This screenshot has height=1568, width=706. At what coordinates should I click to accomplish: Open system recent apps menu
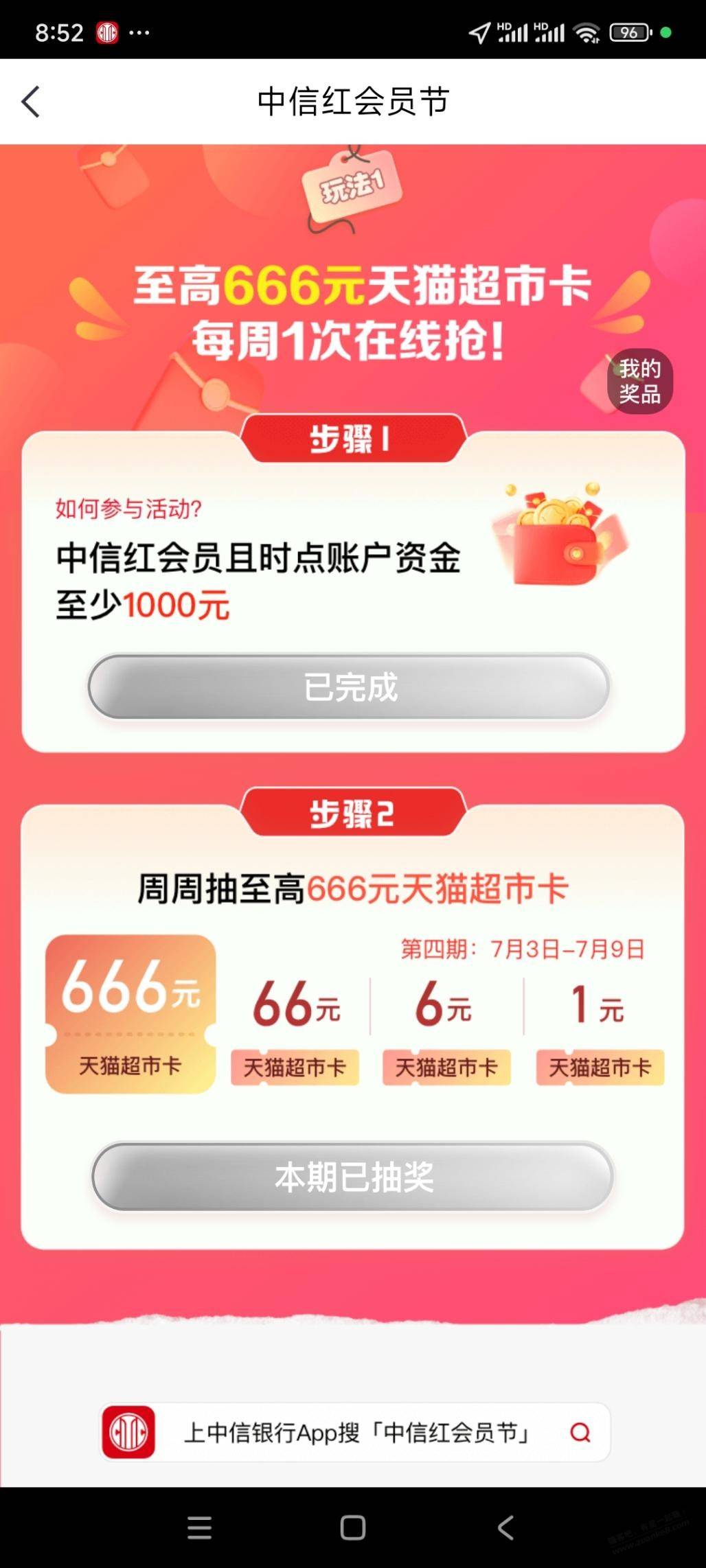[x=199, y=1527]
